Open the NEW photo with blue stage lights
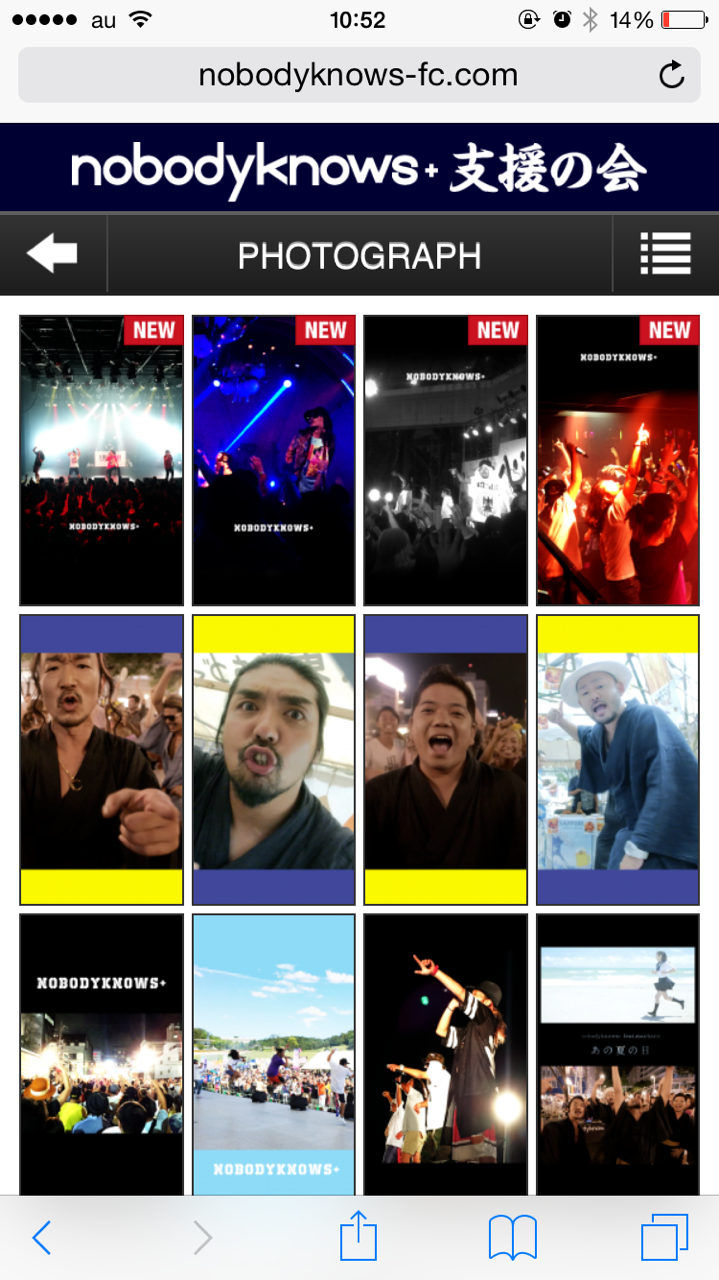Viewport: 719px width, 1280px height. tap(273, 460)
